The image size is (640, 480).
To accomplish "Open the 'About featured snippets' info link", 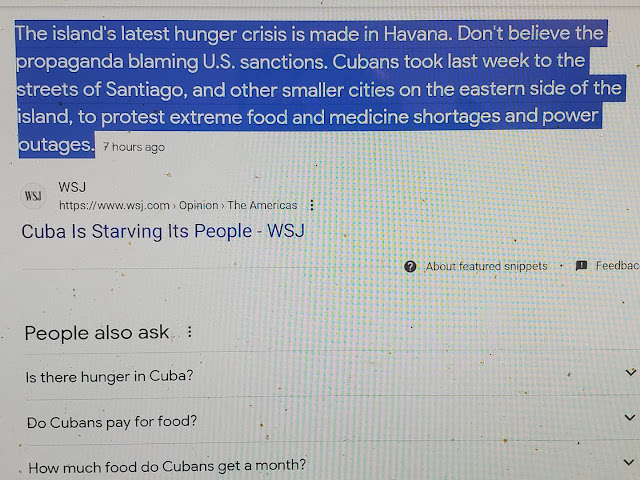I will click(486, 266).
